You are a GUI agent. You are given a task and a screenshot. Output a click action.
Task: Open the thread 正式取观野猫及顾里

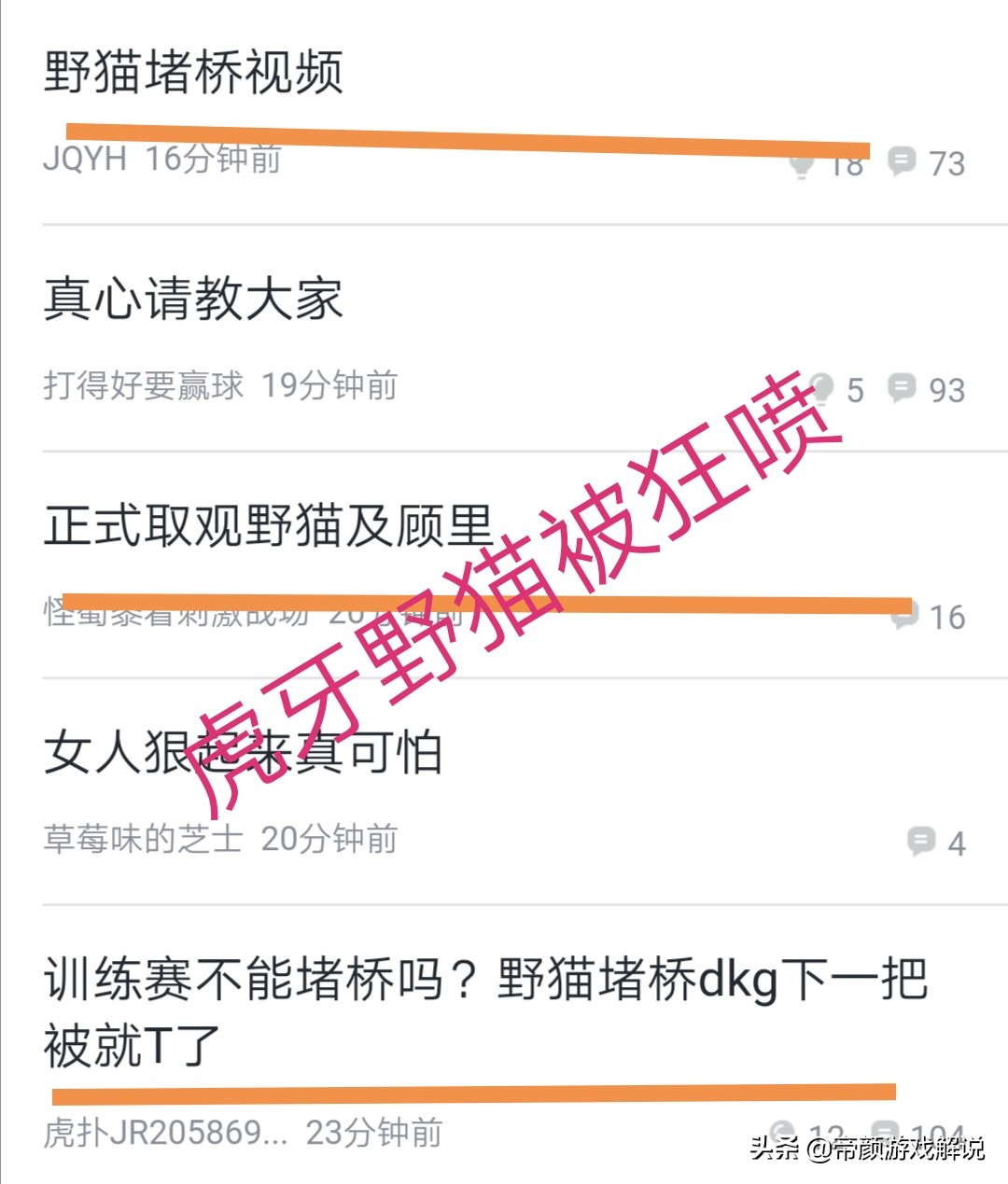tap(269, 525)
